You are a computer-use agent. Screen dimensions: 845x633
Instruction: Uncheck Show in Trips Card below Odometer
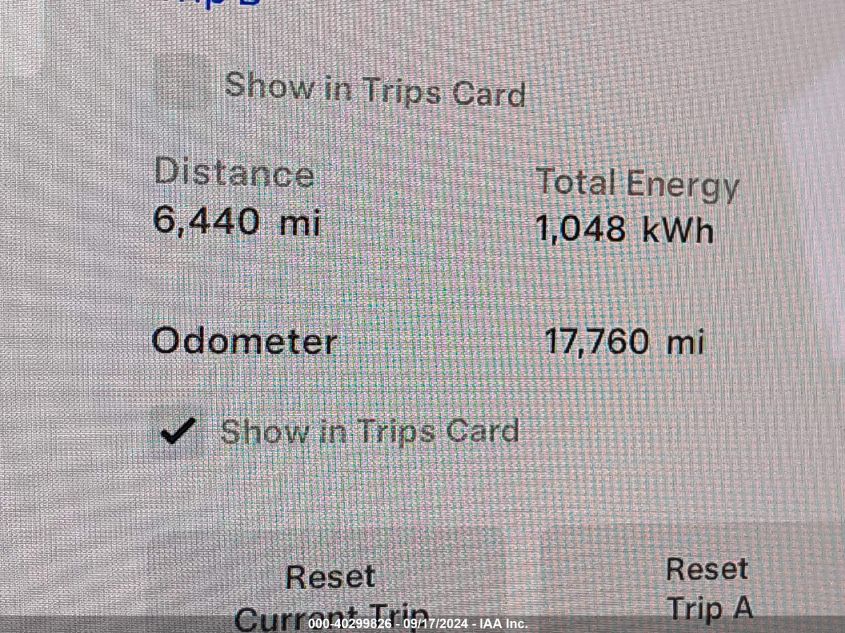[x=179, y=432]
